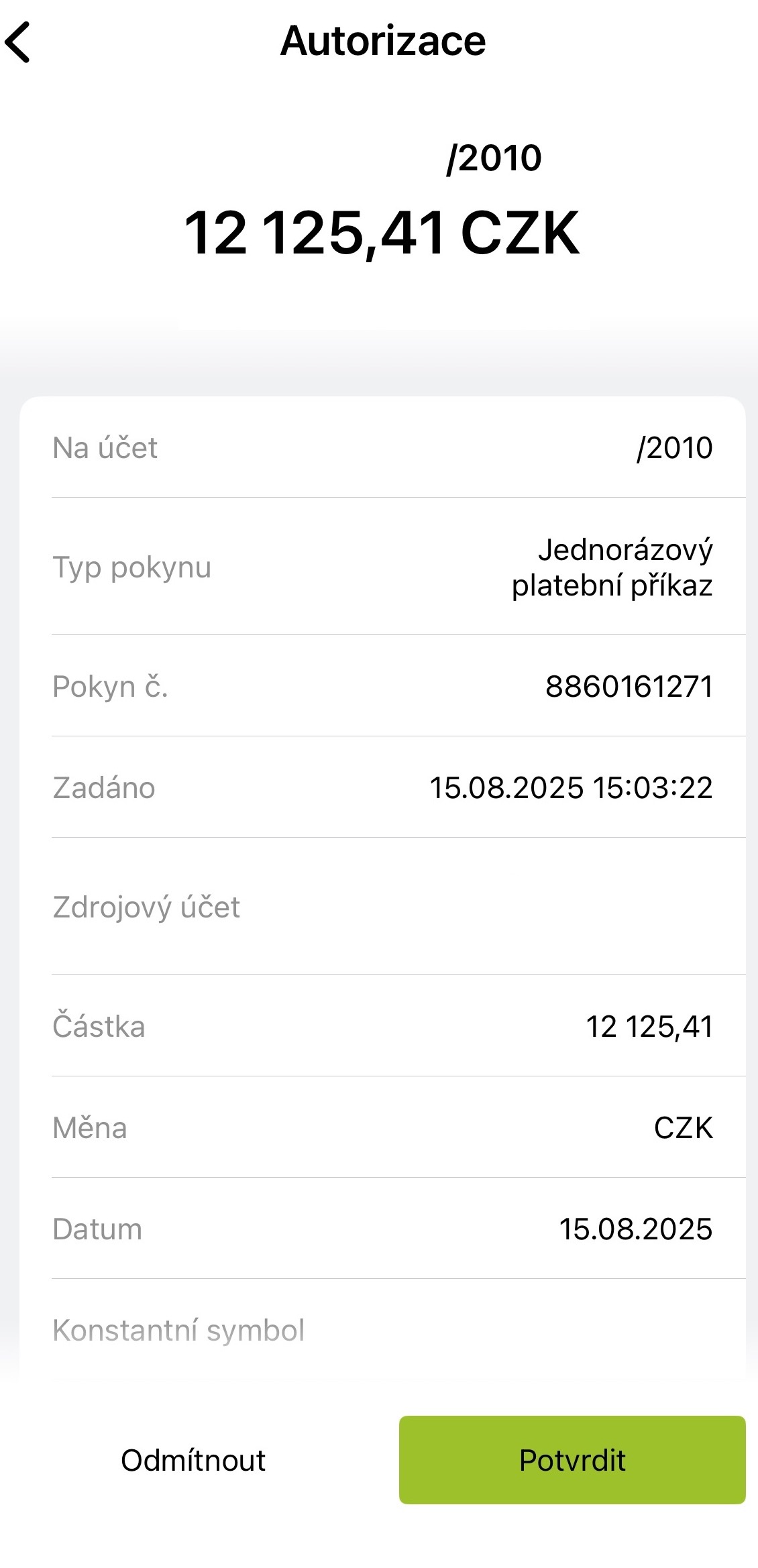Go back from the Autorizace screen

(18, 42)
